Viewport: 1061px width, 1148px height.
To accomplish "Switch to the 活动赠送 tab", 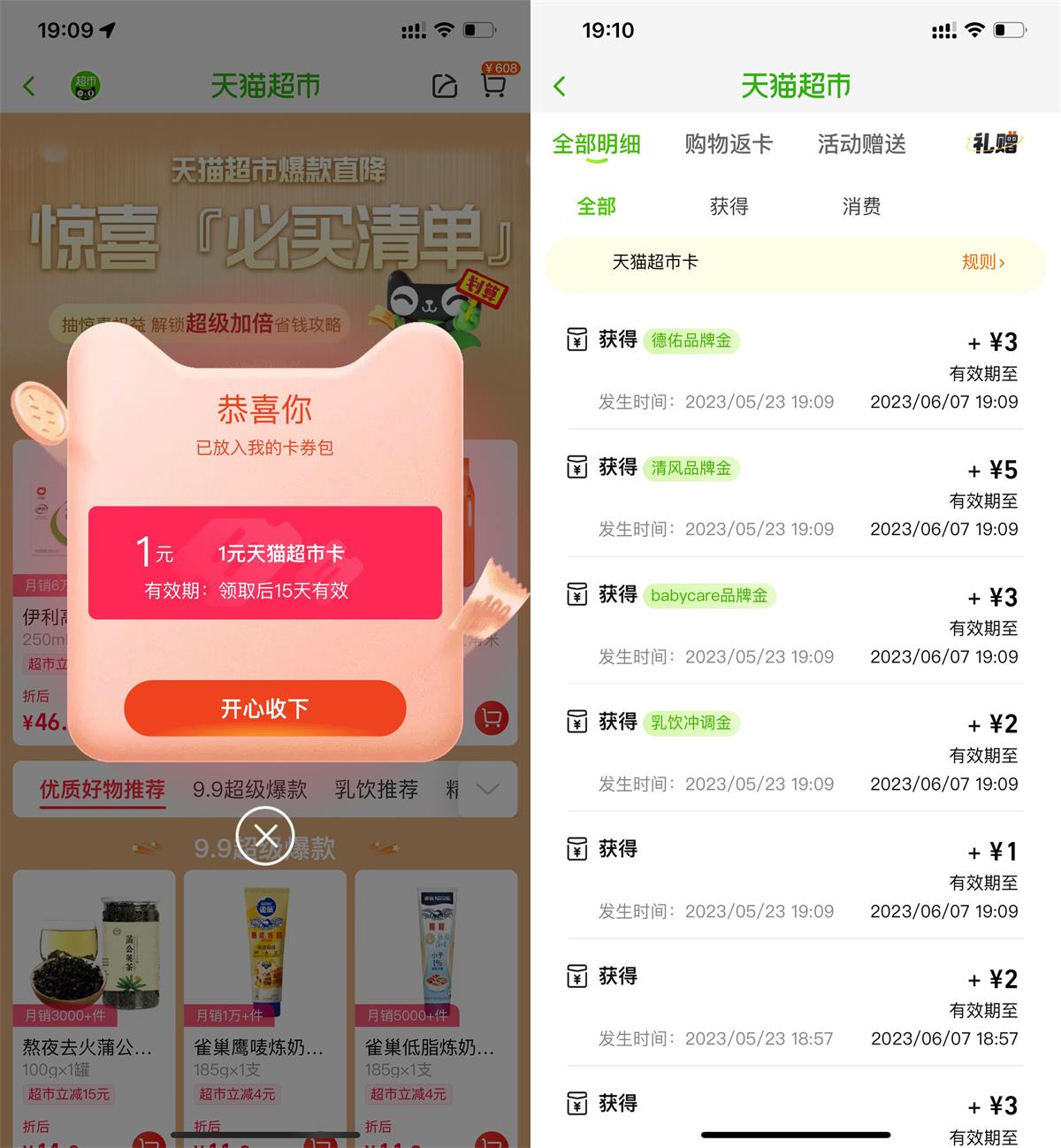I will pos(861,144).
